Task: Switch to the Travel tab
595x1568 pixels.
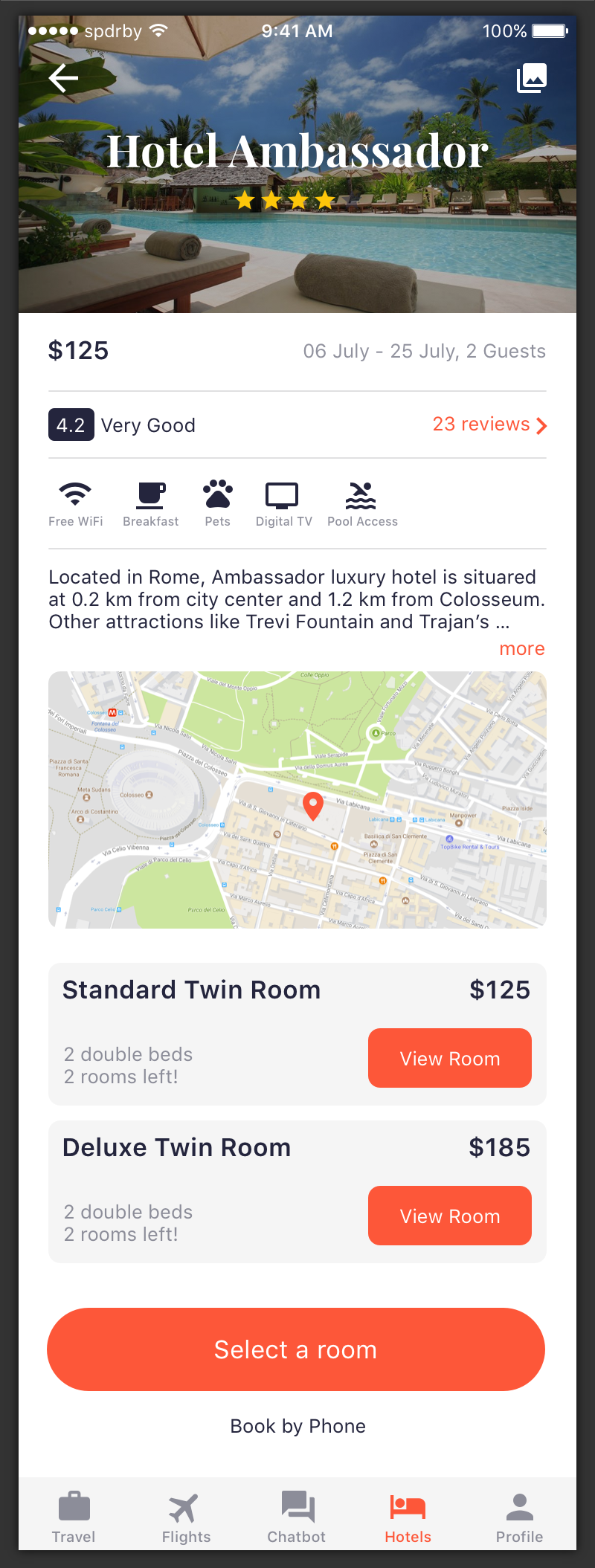Action: pos(74,1517)
